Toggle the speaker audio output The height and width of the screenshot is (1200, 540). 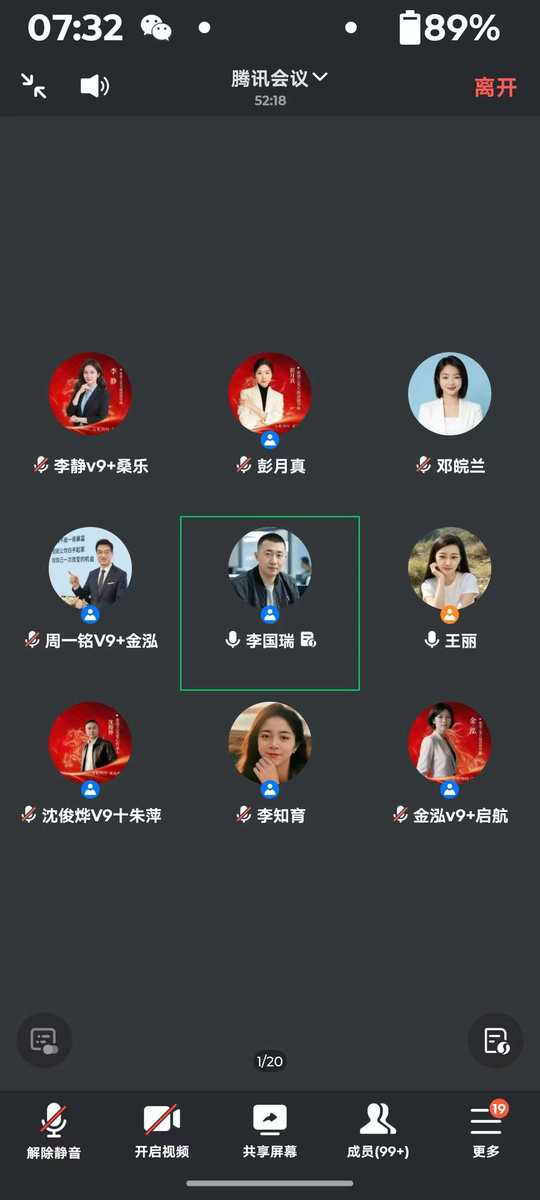pos(95,86)
